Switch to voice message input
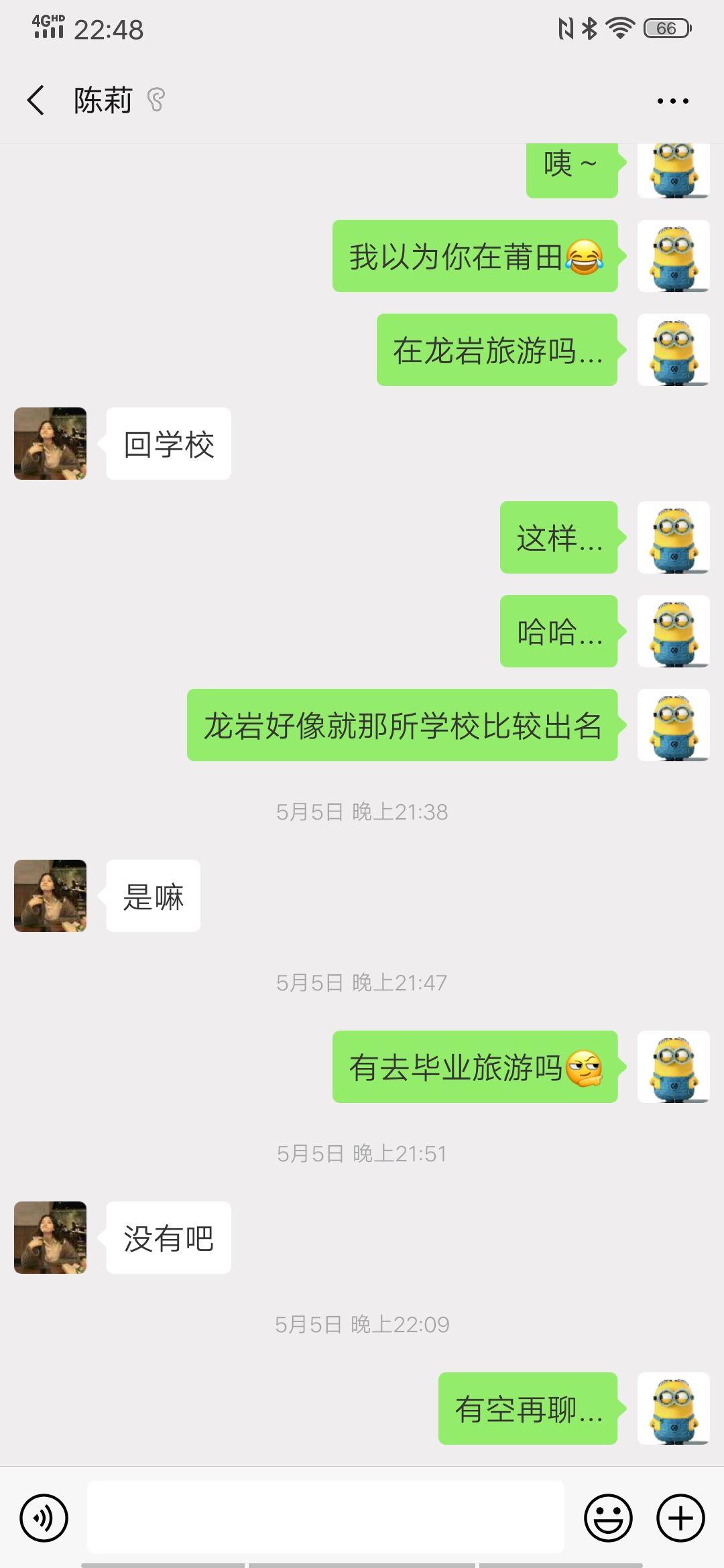Screen dimensions: 724x1568 [44, 1518]
